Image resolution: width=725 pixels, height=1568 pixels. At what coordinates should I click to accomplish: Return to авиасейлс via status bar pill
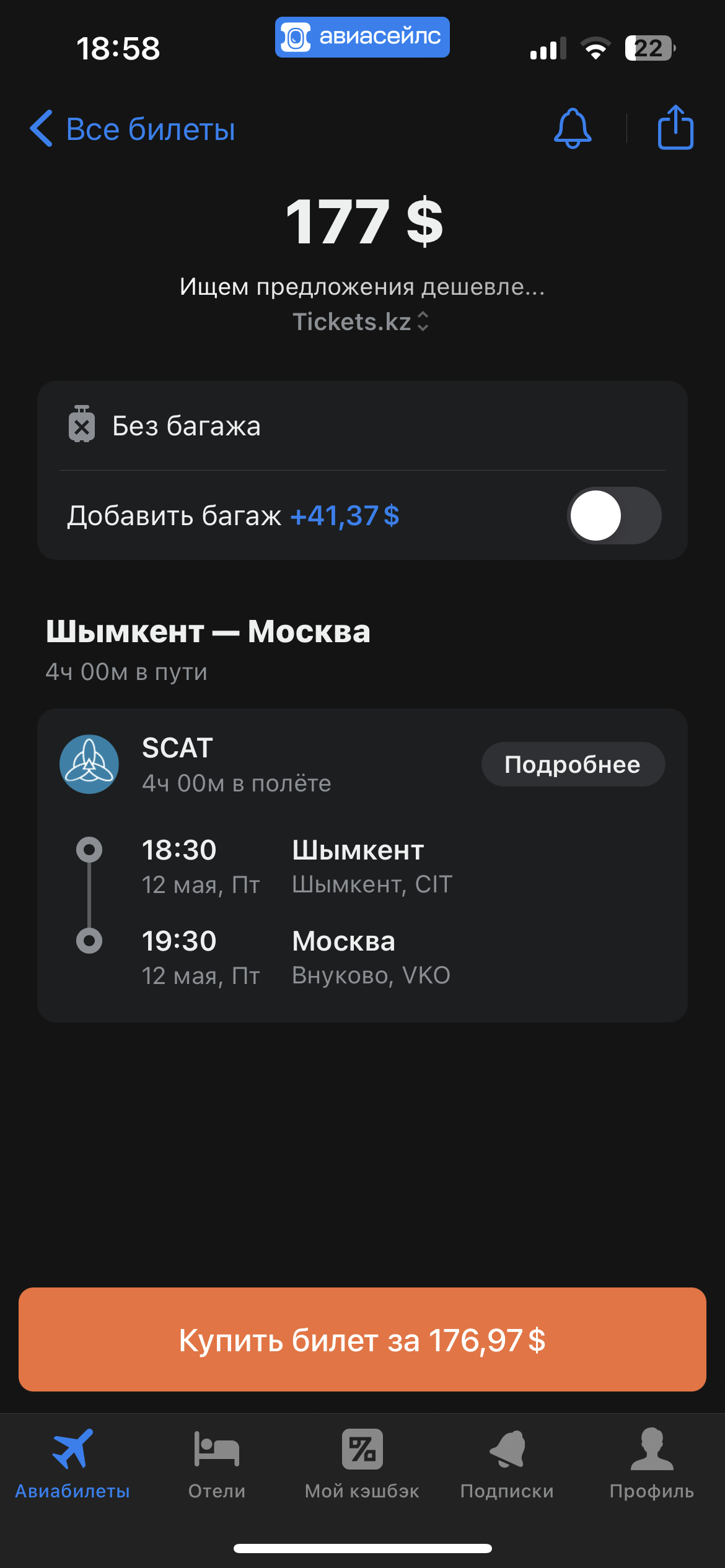(362, 37)
